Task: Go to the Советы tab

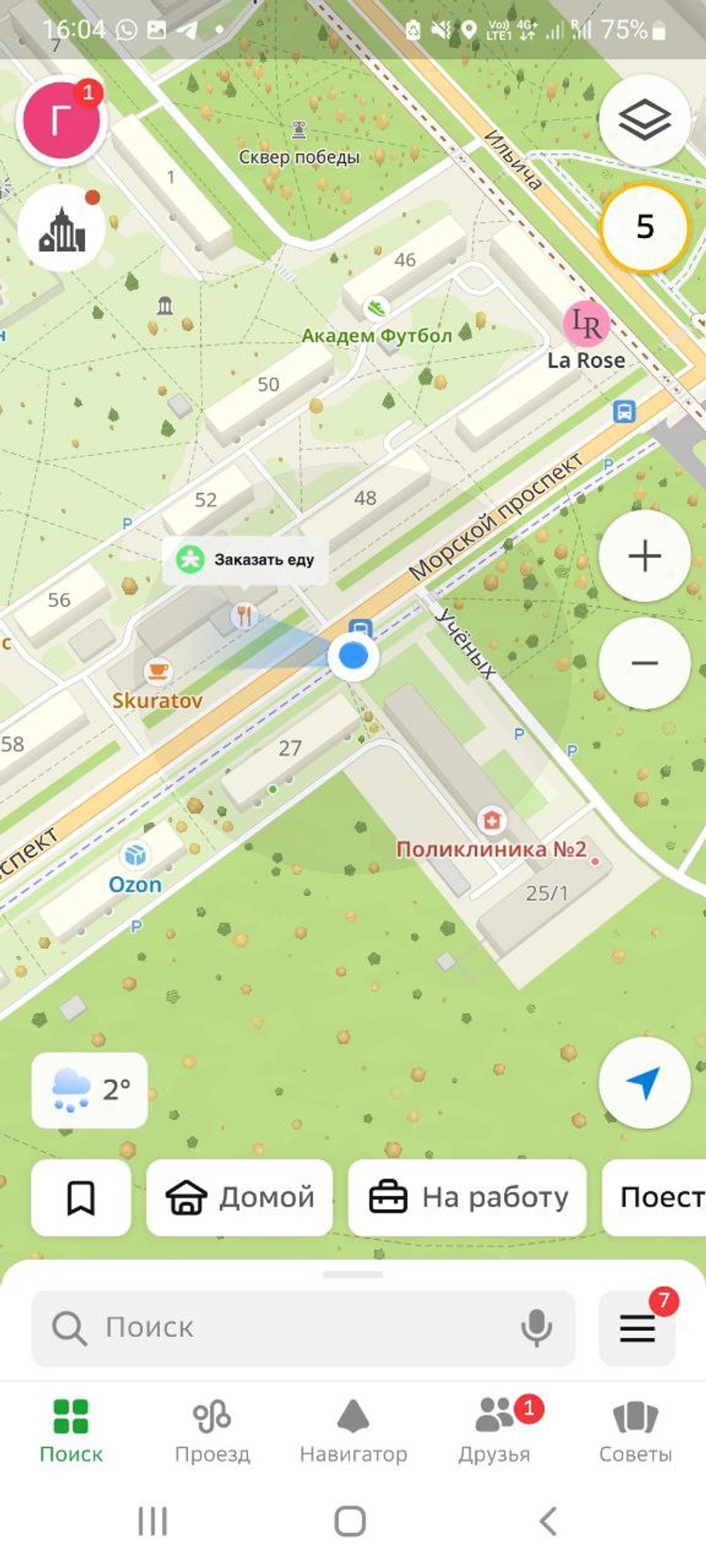Action: click(635, 1430)
